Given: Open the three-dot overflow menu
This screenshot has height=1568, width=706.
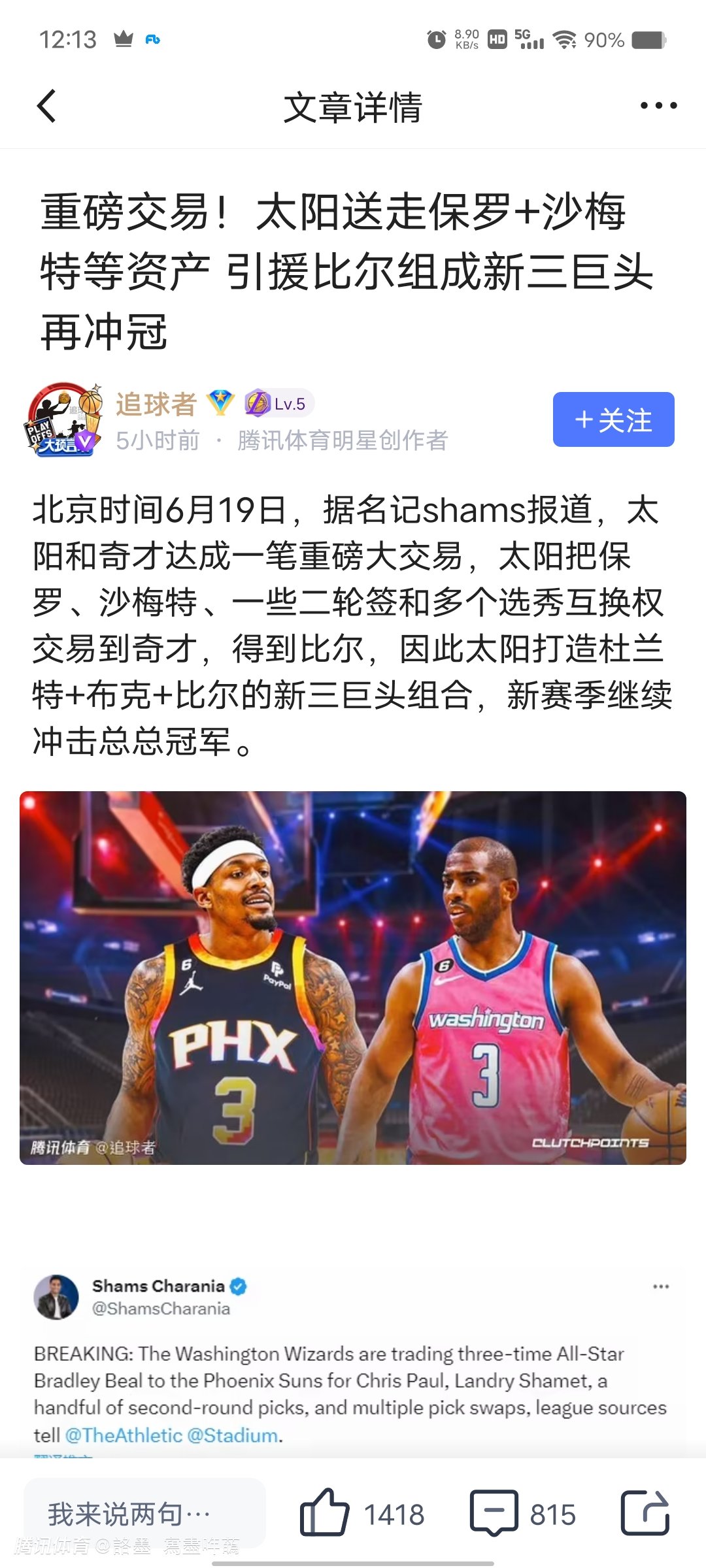Looking at the screenshot, I should (x=658, y=106).
